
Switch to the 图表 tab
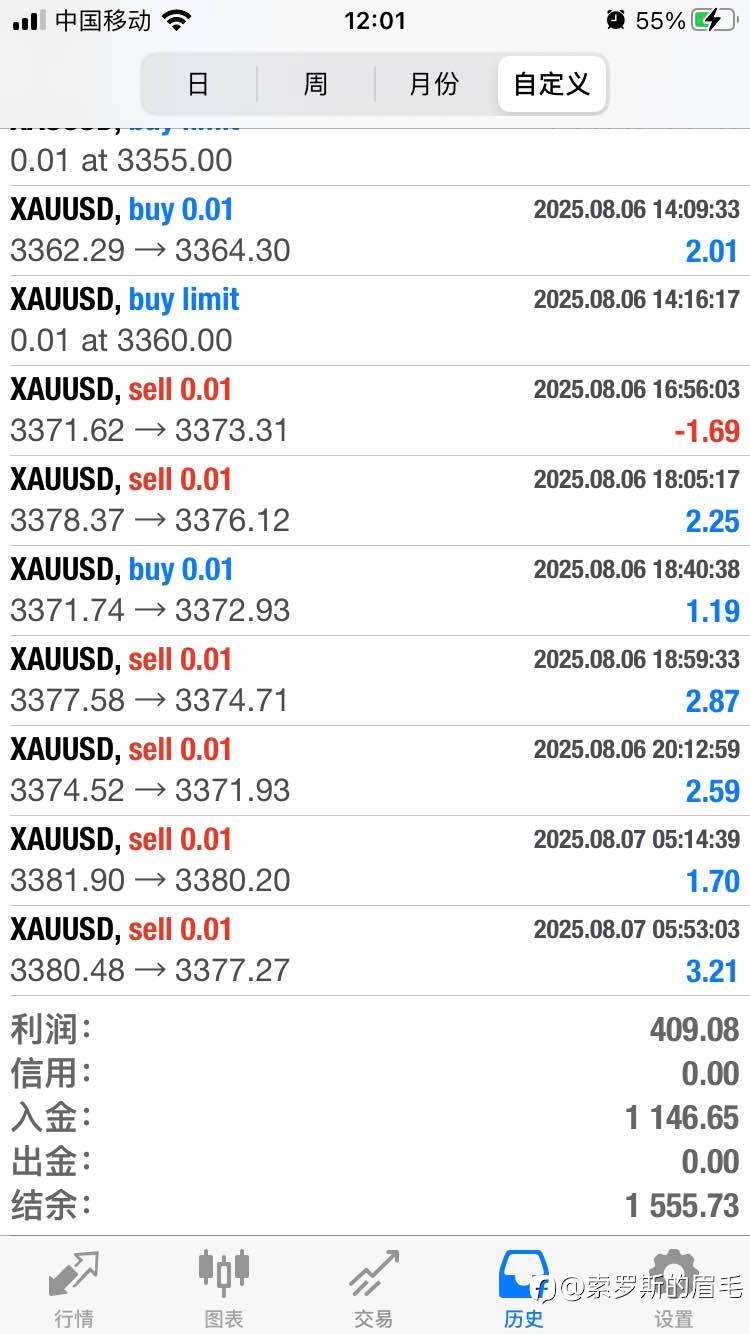[224, 1289]
